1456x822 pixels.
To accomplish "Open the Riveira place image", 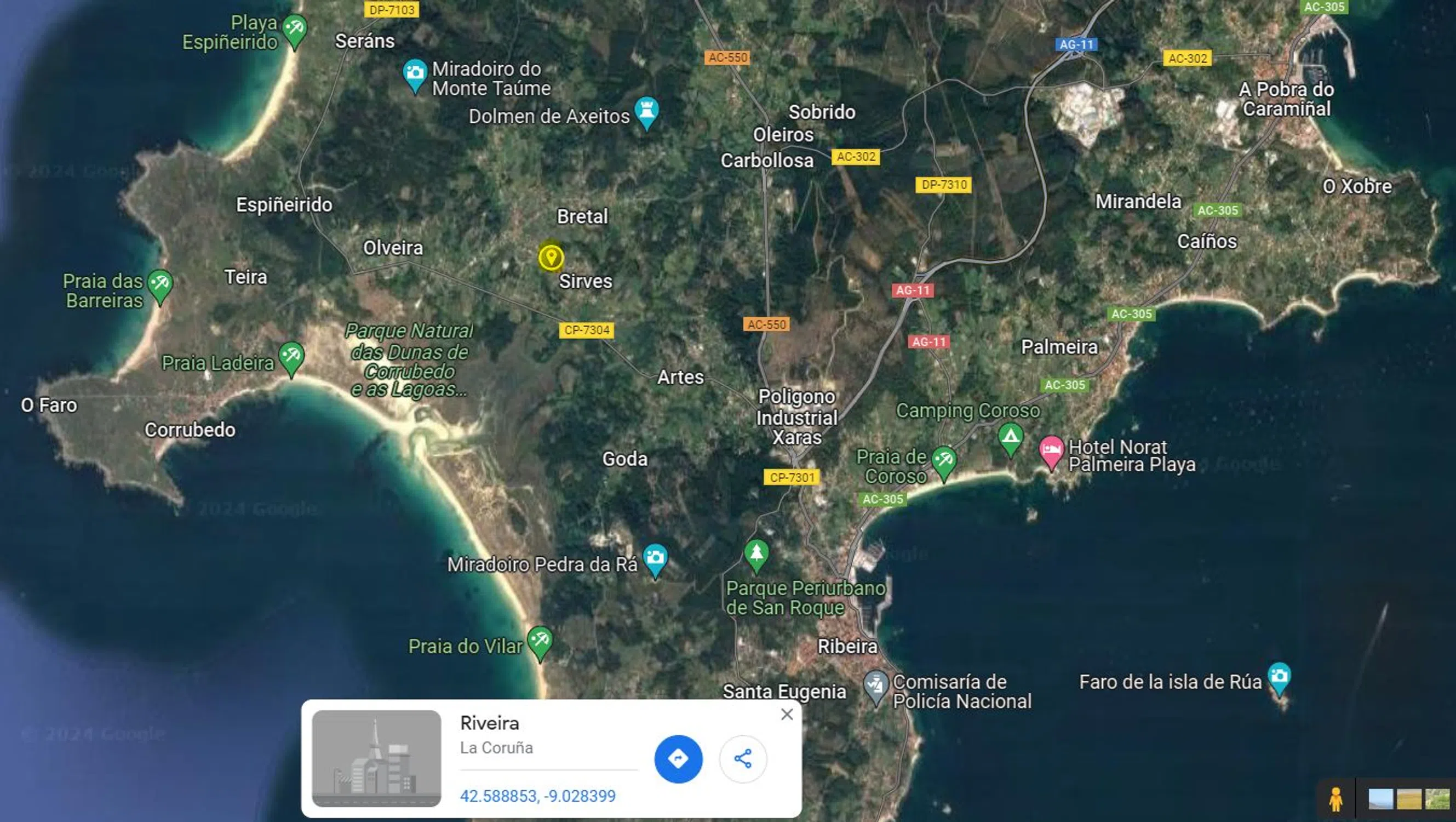I will (x=376, y=758).
